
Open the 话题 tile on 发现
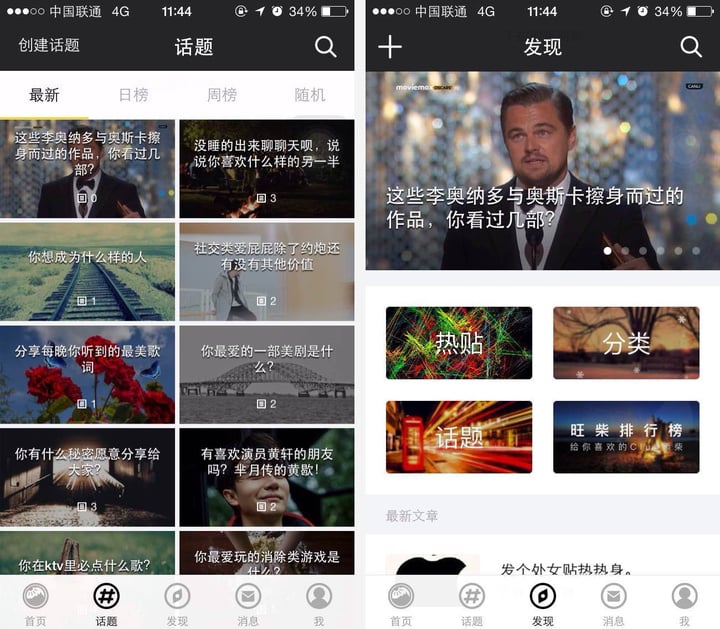pyautogui.click(x=459, y=437)
